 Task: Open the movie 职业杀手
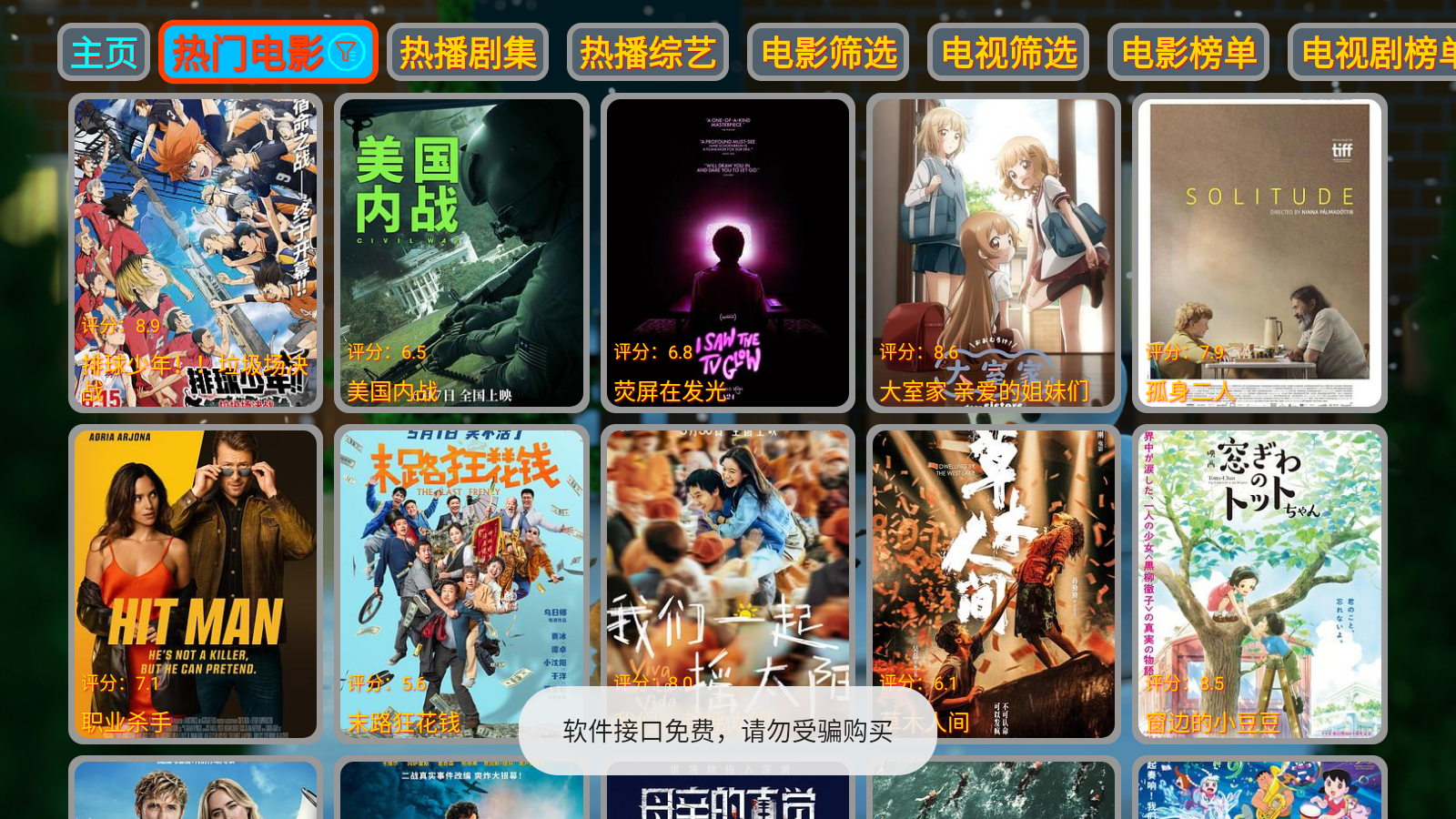196,583
